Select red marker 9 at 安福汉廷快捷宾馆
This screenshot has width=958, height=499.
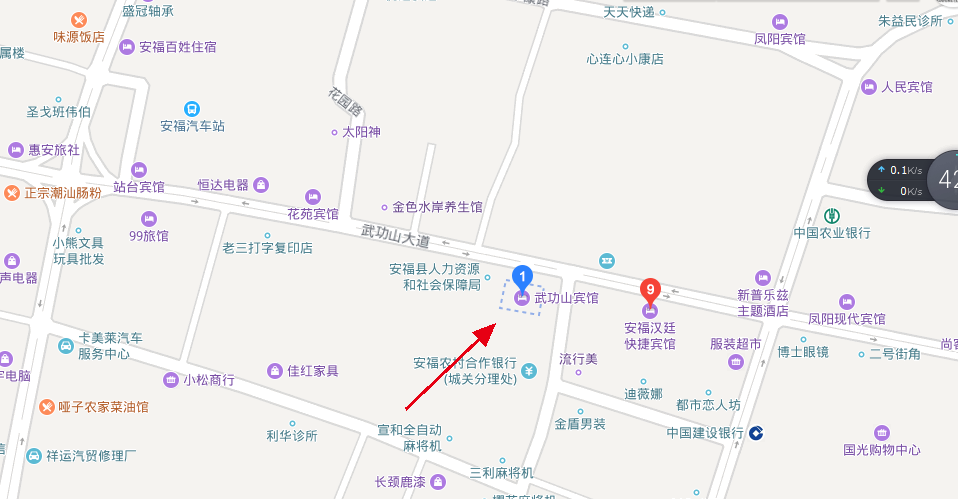click(650, 290)
